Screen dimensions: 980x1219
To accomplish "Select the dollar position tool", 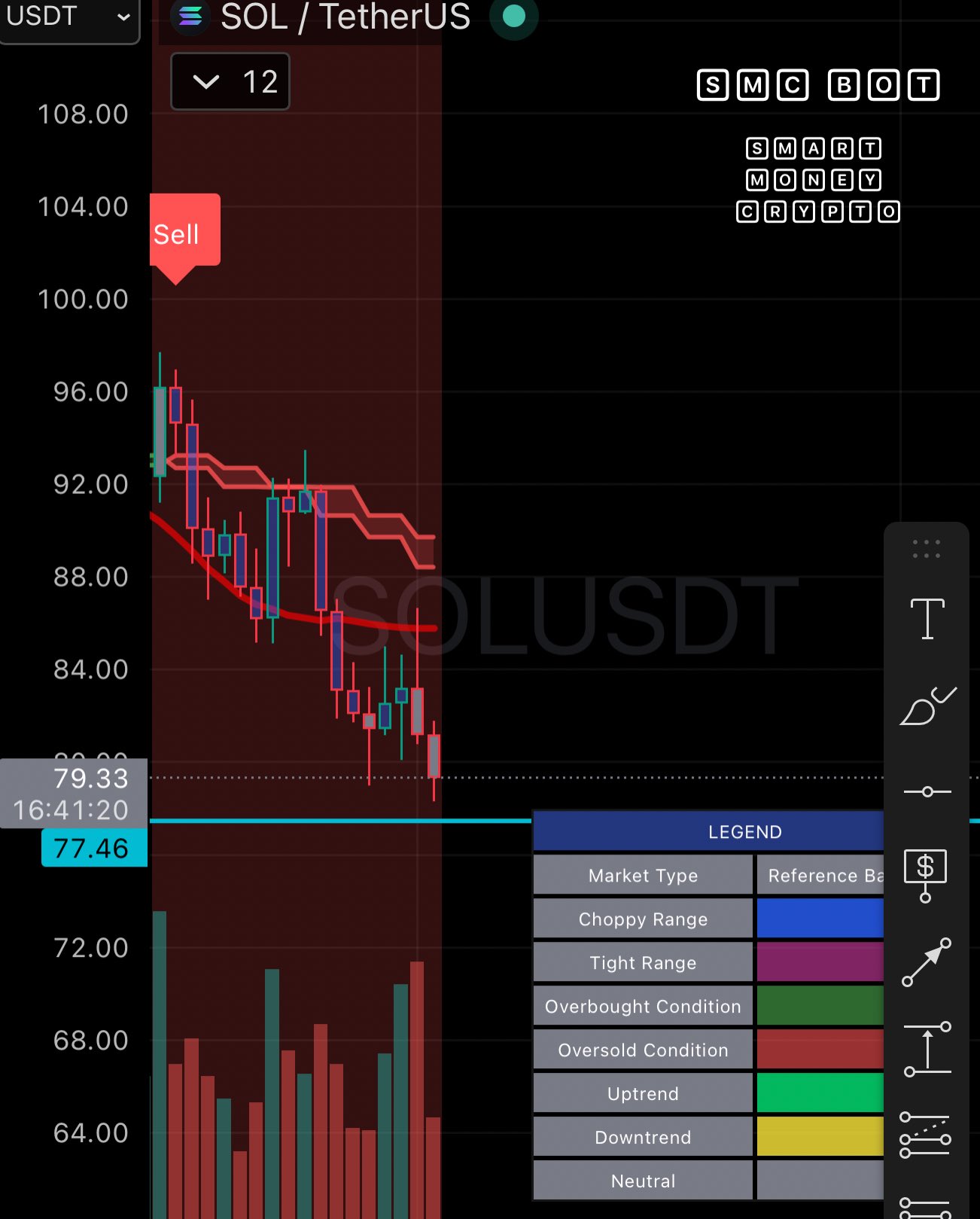I will pos(925,875).
